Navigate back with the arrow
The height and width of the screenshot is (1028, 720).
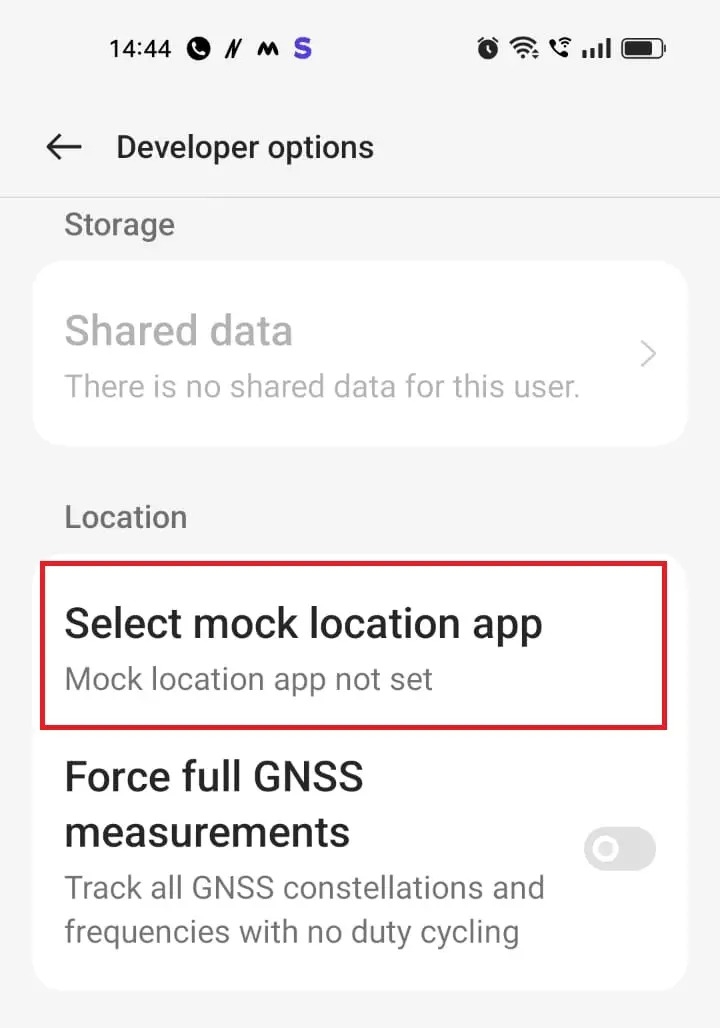(63, 146)
